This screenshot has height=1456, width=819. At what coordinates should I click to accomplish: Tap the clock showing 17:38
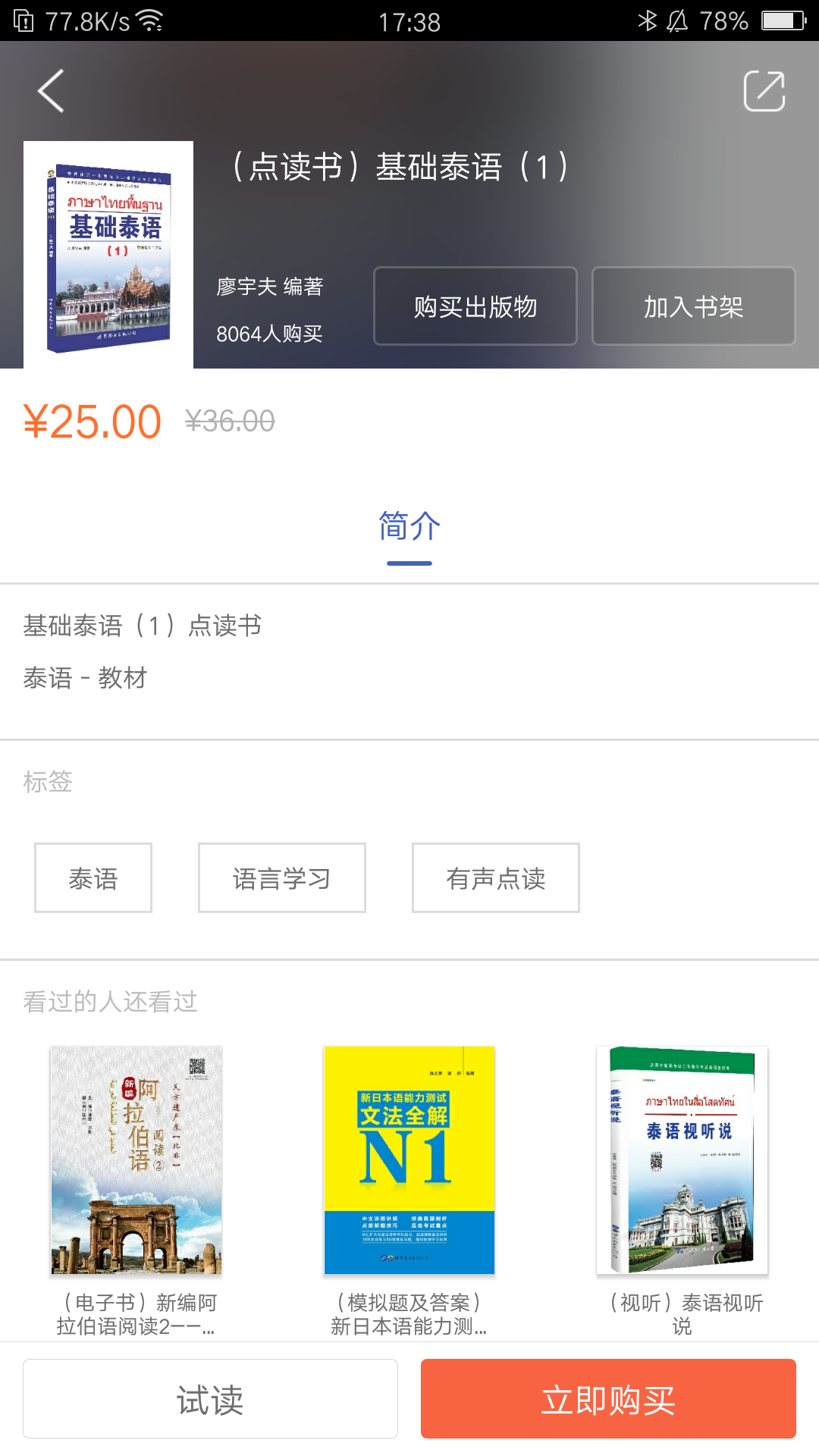pos(409,21)
